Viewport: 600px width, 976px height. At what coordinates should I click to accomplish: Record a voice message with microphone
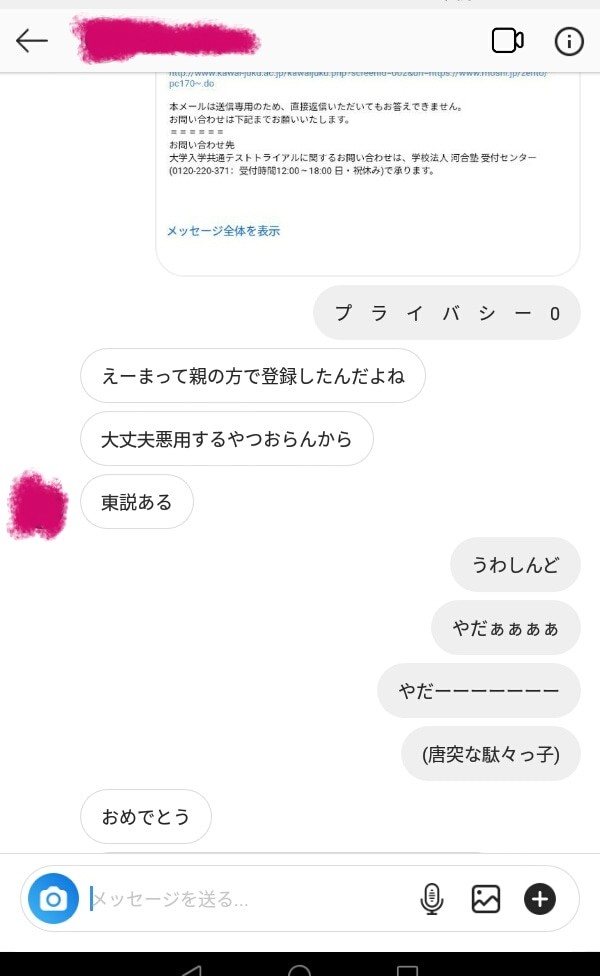point(431,899)
